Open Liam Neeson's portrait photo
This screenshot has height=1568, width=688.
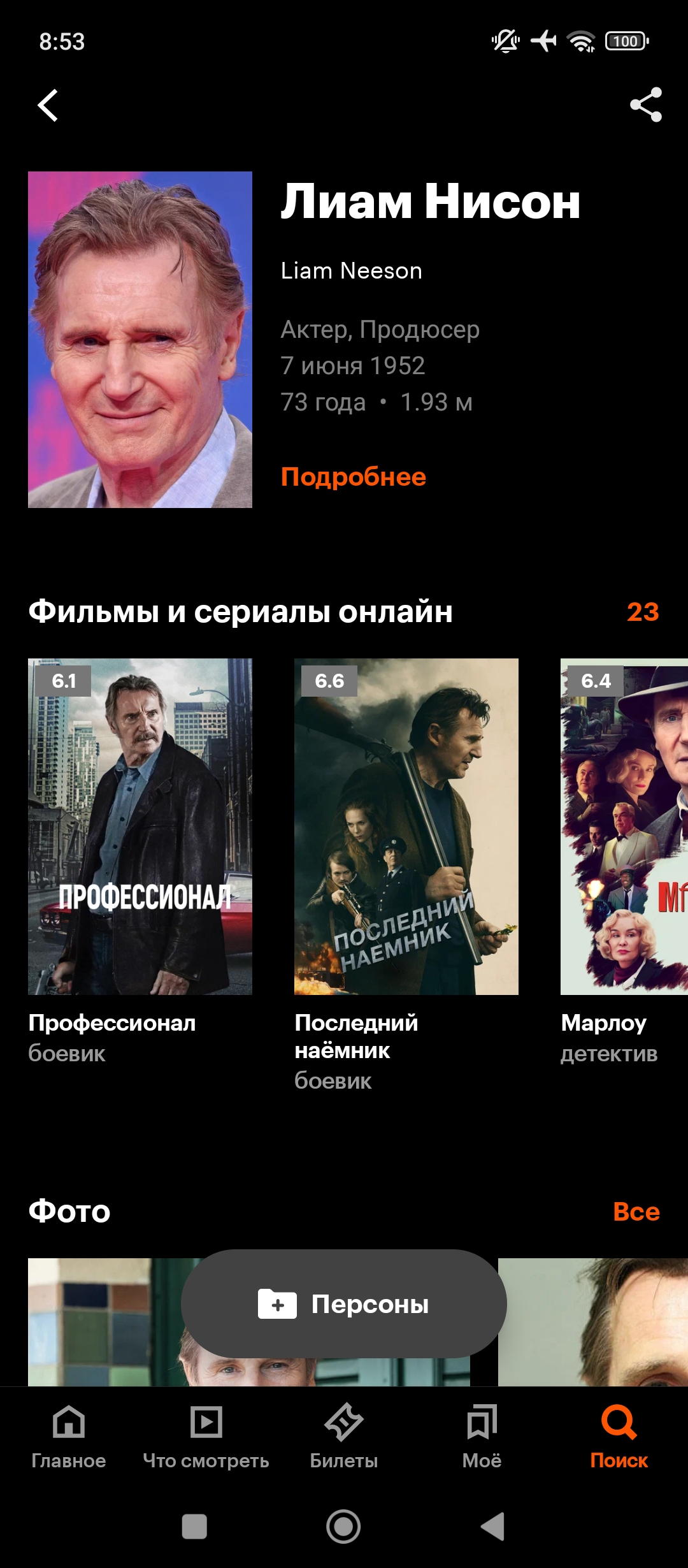[x=140, y=340]
